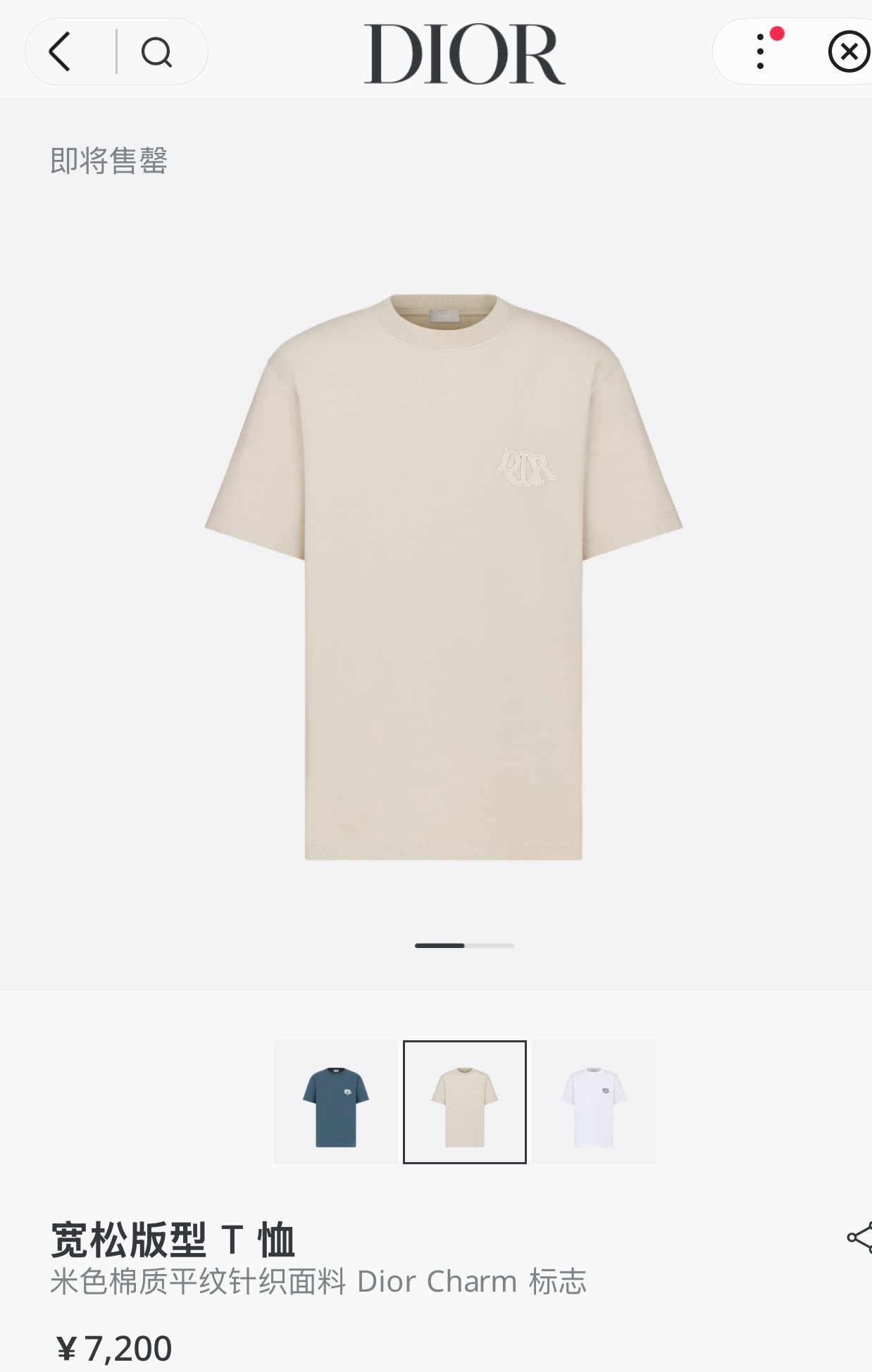Viewport: 872px width, 1372px height.
Task: Select the beige T-shirt color variant
Action: 464,1102
